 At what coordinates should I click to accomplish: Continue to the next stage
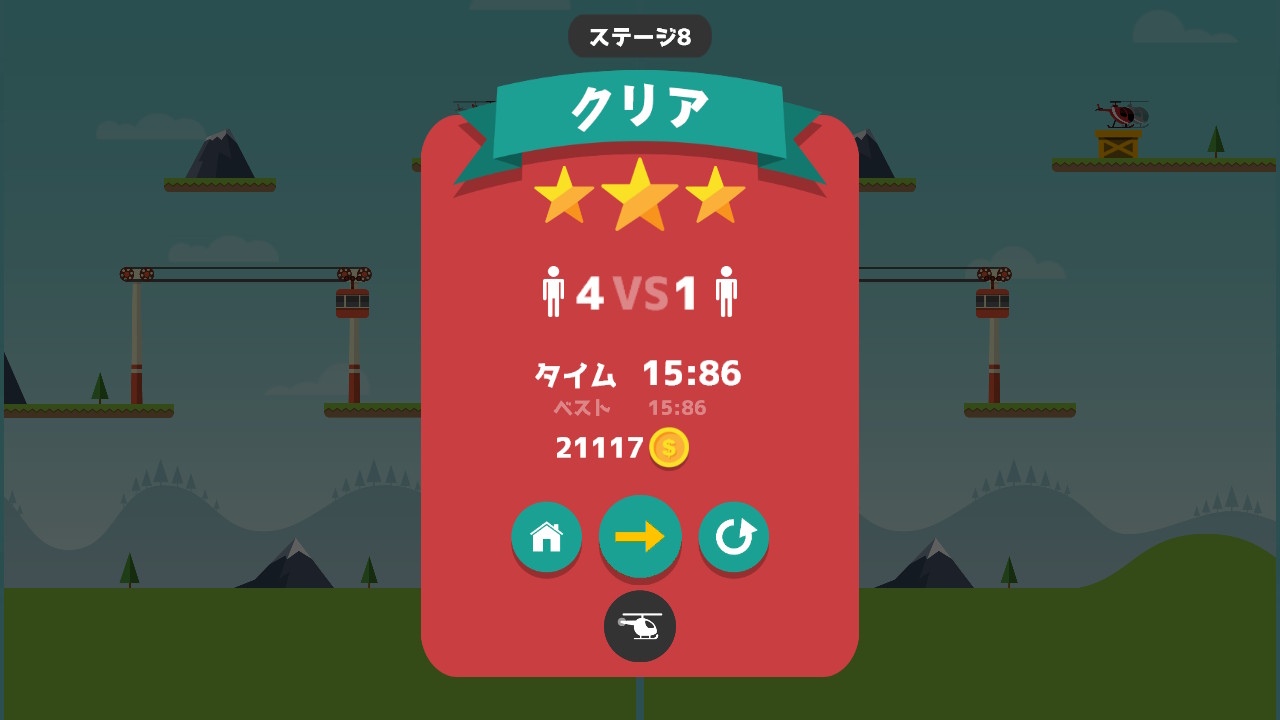(x=640, y=537)
